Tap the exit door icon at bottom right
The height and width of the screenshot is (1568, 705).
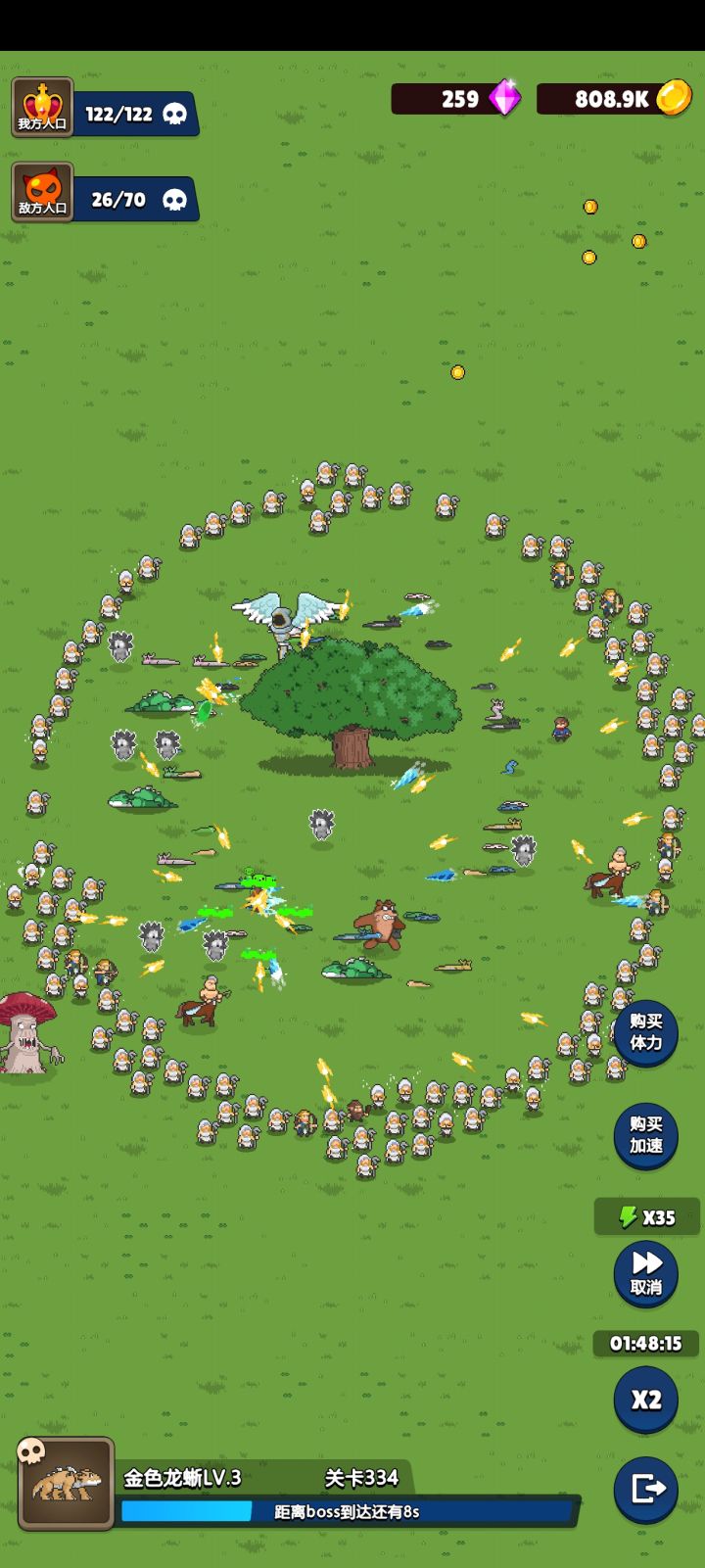pyautogui.click(x=645, y=1488)
